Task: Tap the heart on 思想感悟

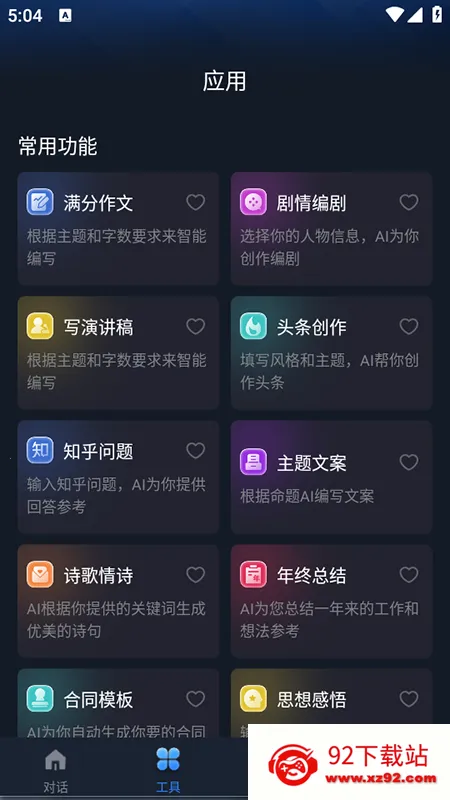Action: [x=409, y=698]
